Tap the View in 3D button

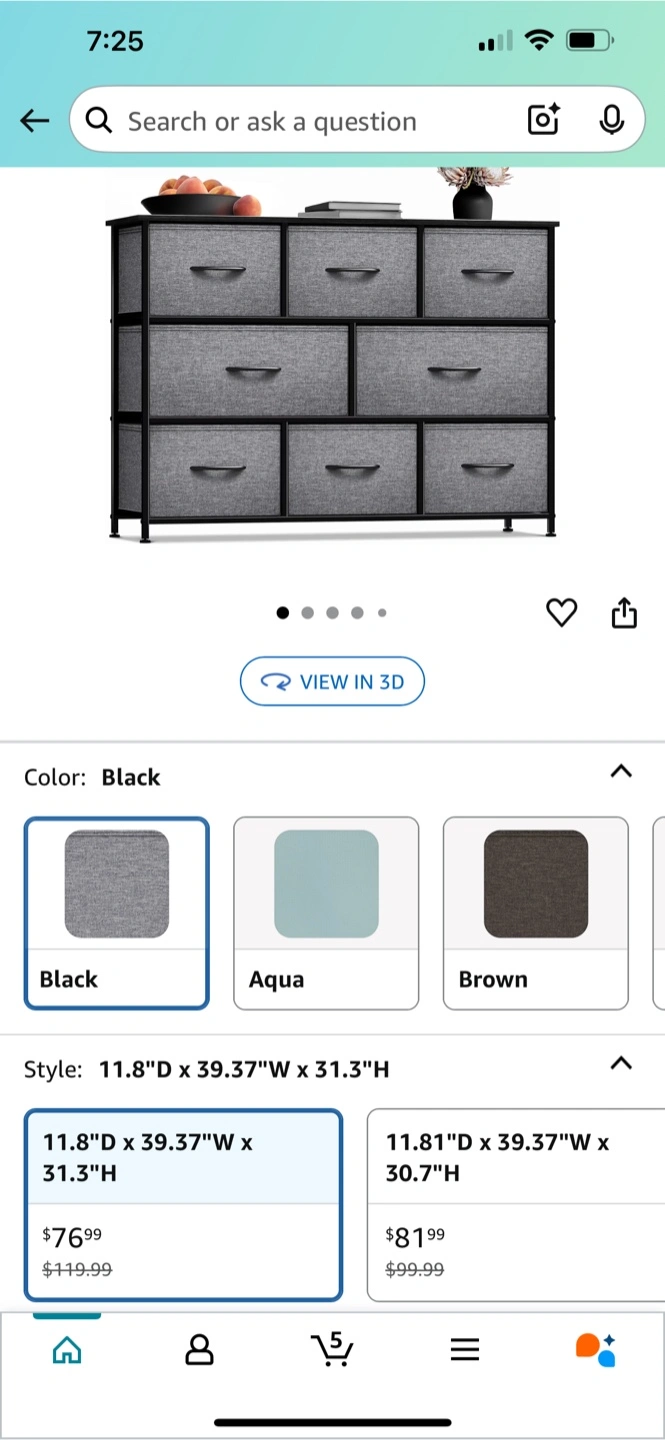332,681
